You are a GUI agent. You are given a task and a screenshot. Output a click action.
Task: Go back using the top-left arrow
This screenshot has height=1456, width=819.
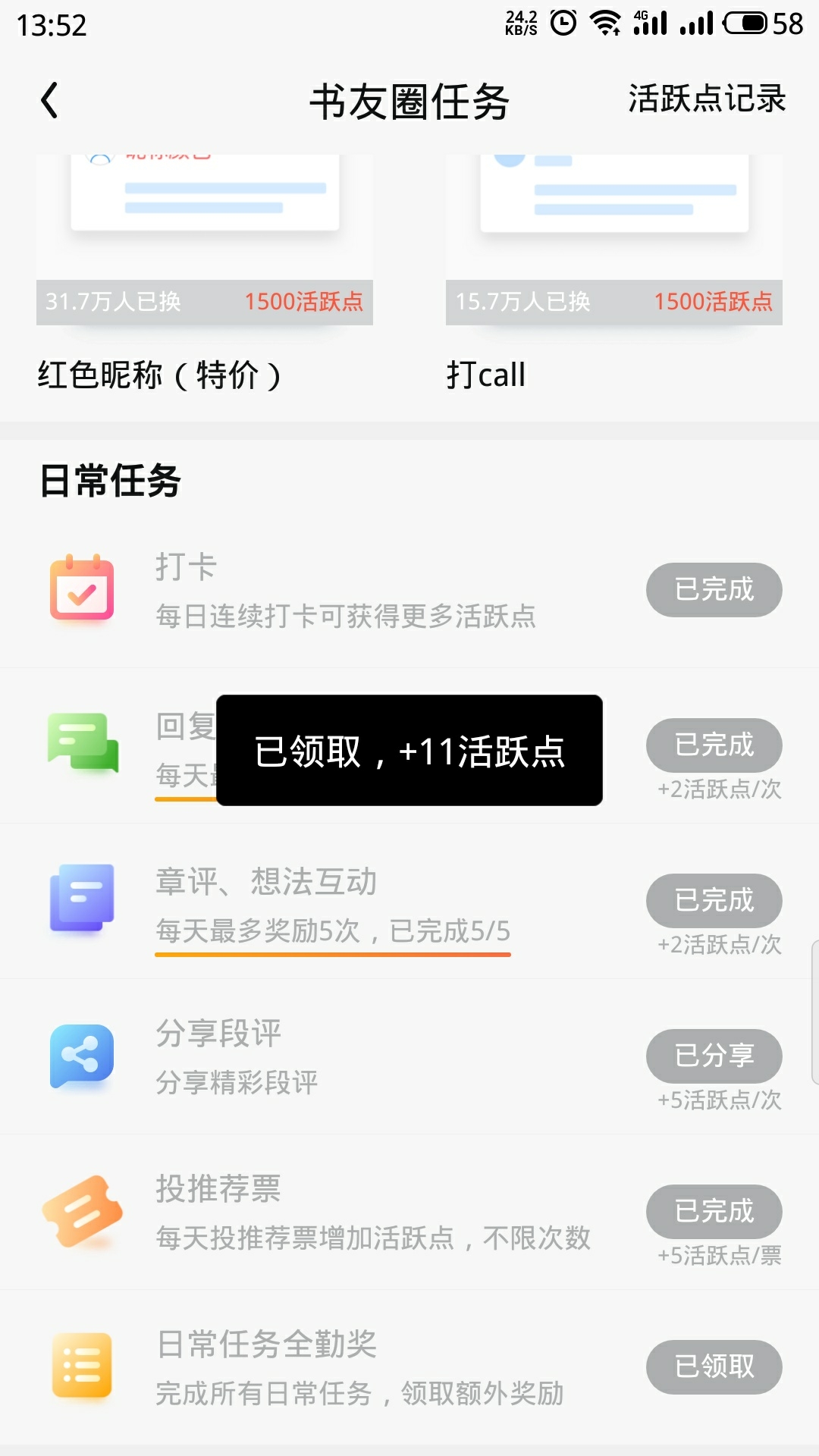49,101
